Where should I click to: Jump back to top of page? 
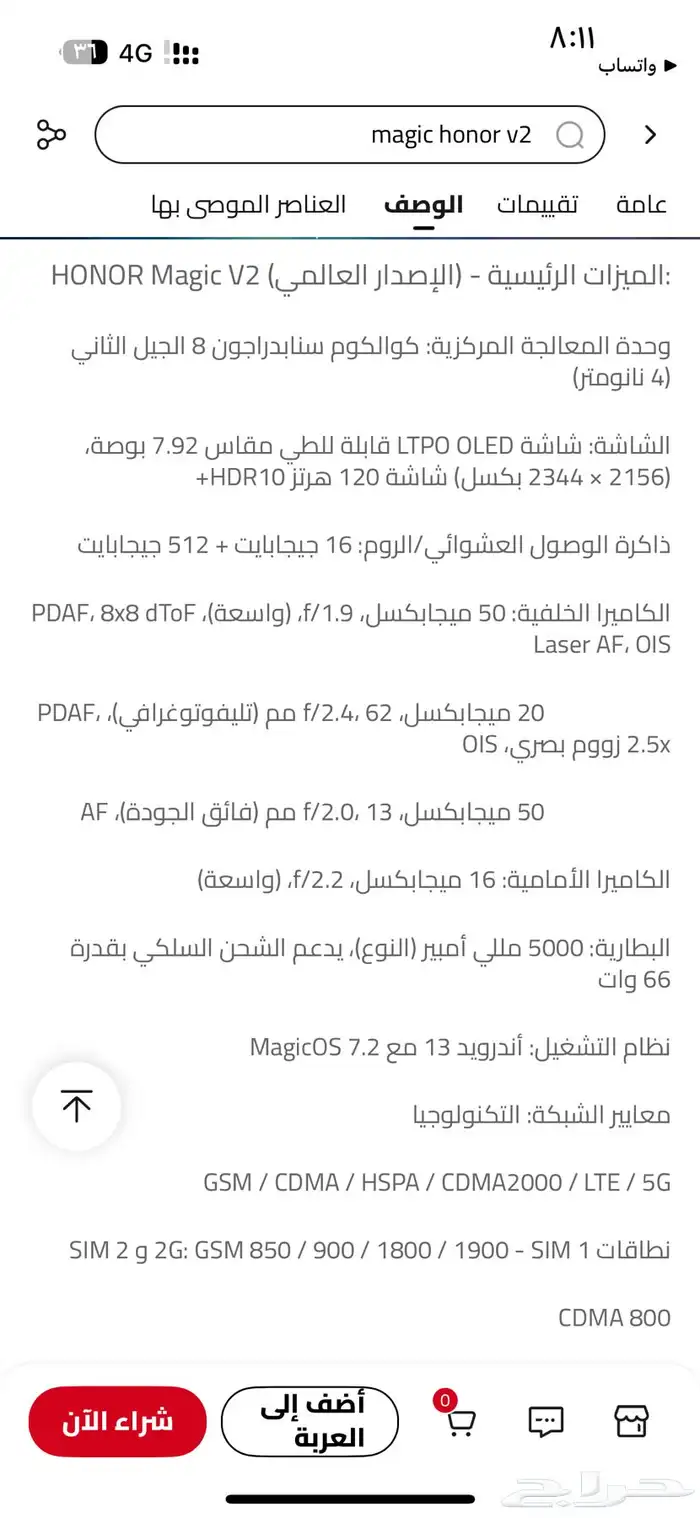coord(76,1105)
